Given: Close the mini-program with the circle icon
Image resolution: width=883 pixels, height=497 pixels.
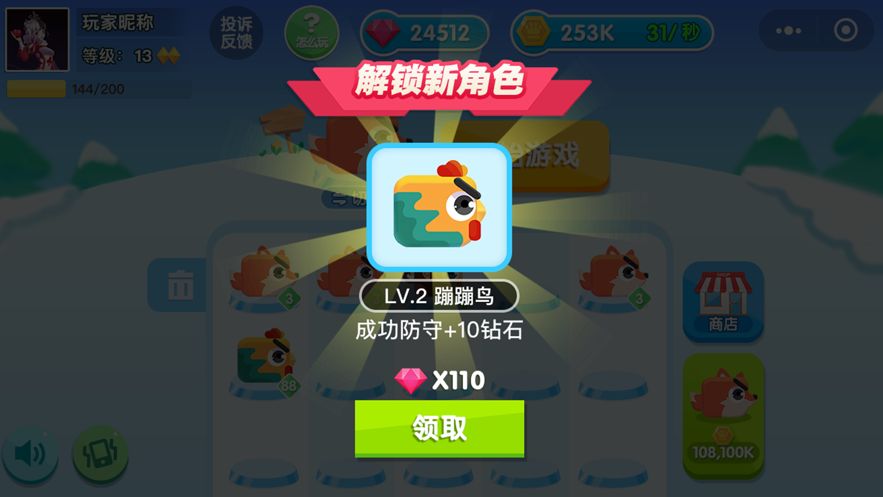Looking at the screenshot, I should click(x=846, y=31).
